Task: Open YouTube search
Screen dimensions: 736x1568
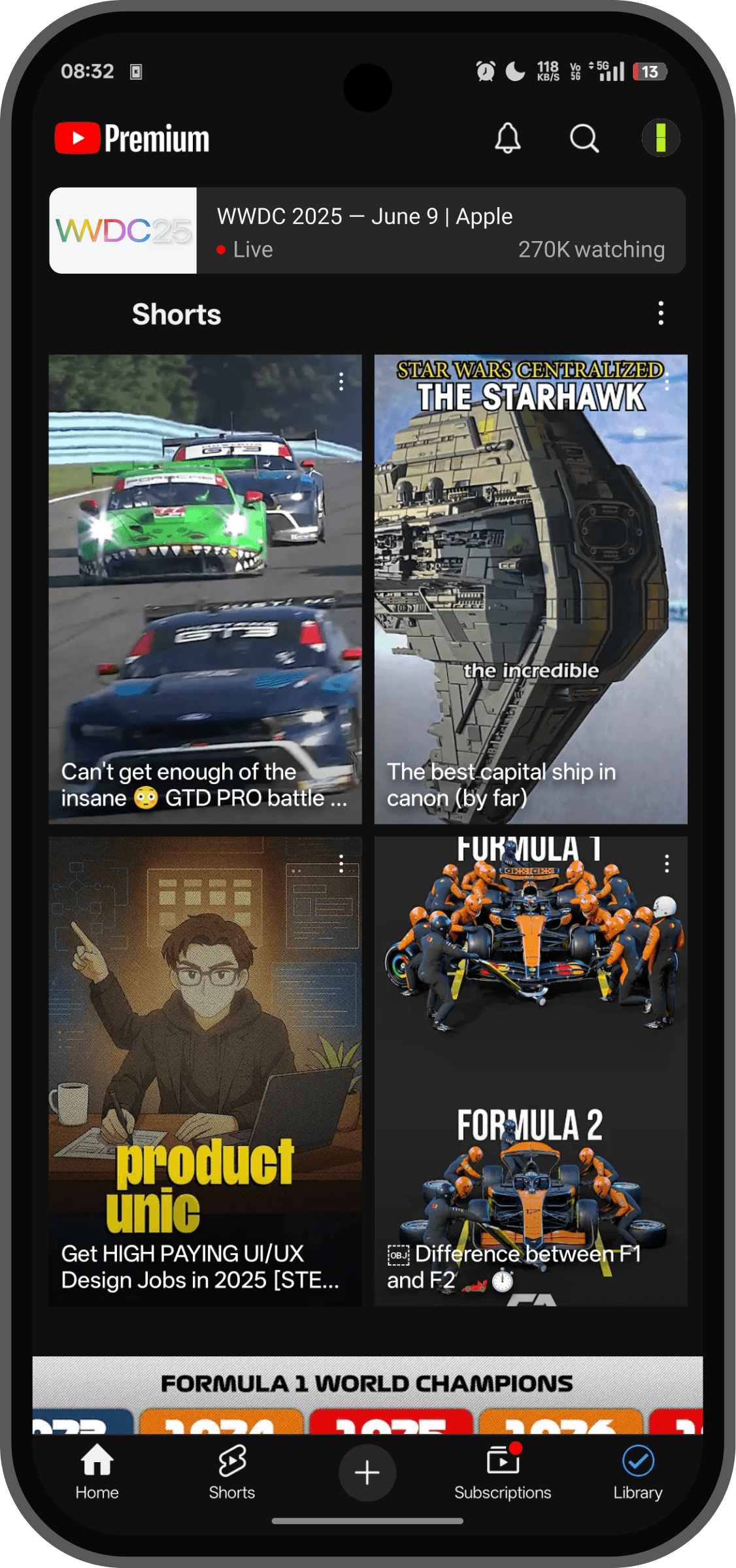Action: coord(584,139)
